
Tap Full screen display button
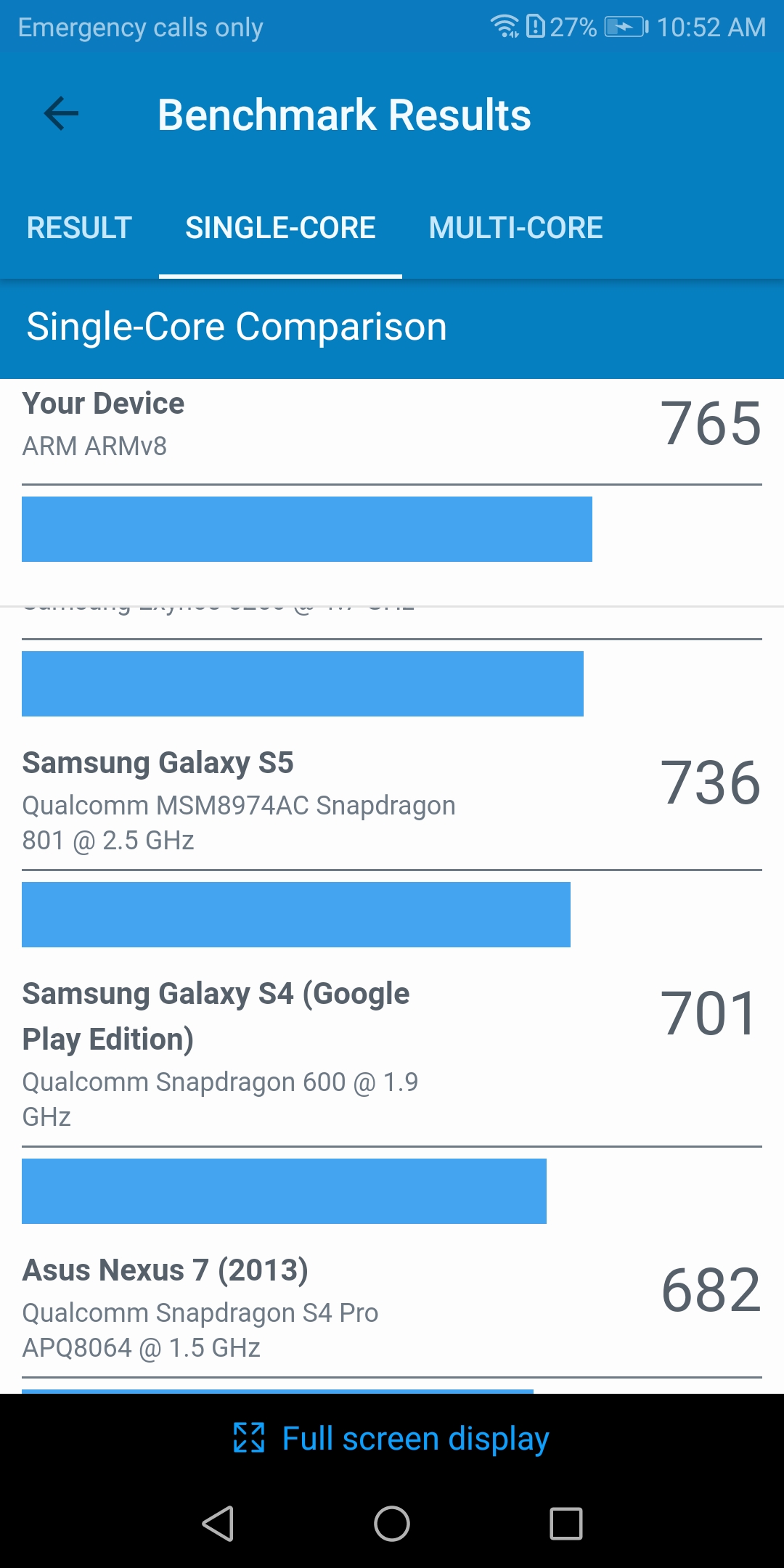[x=392, y=1438]
